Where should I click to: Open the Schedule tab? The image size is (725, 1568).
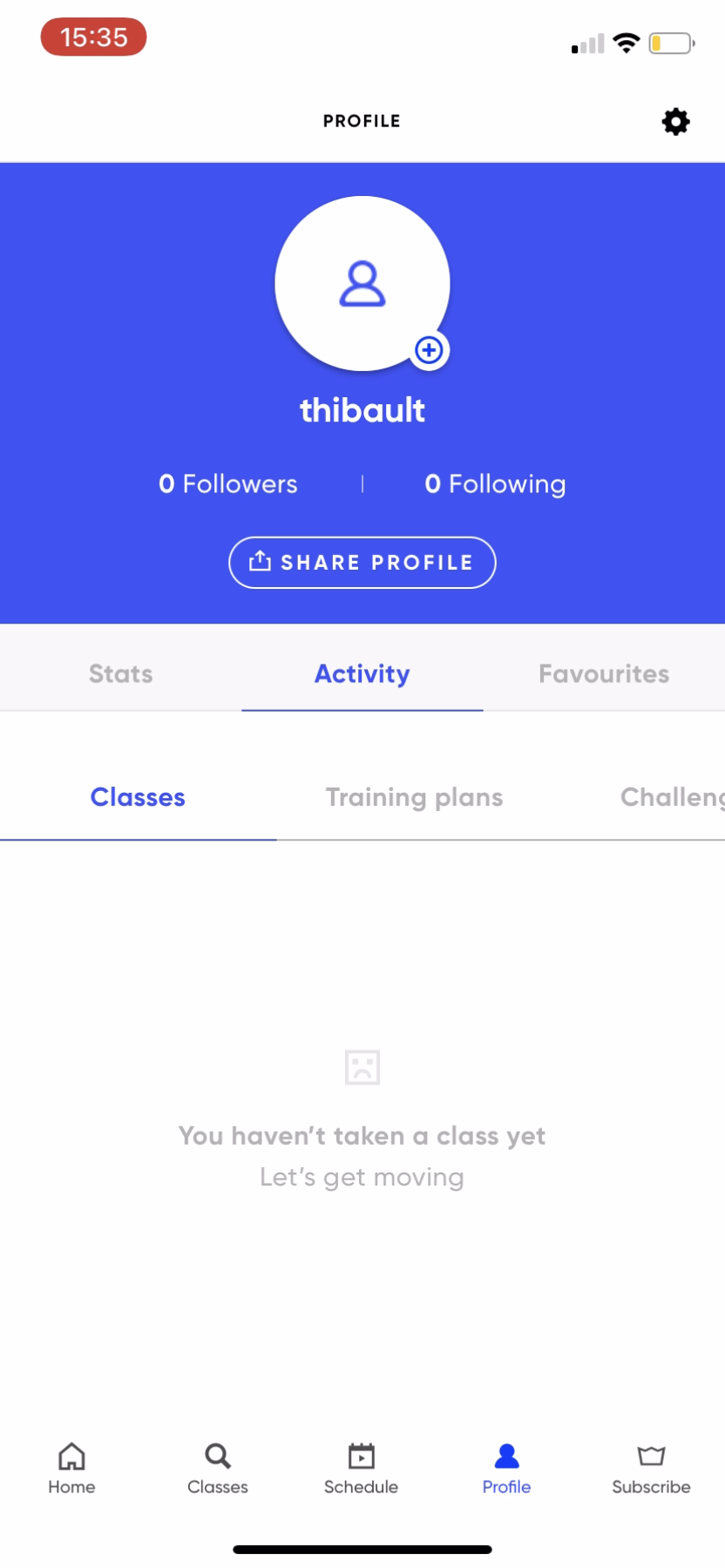(x=362, y=1469)
